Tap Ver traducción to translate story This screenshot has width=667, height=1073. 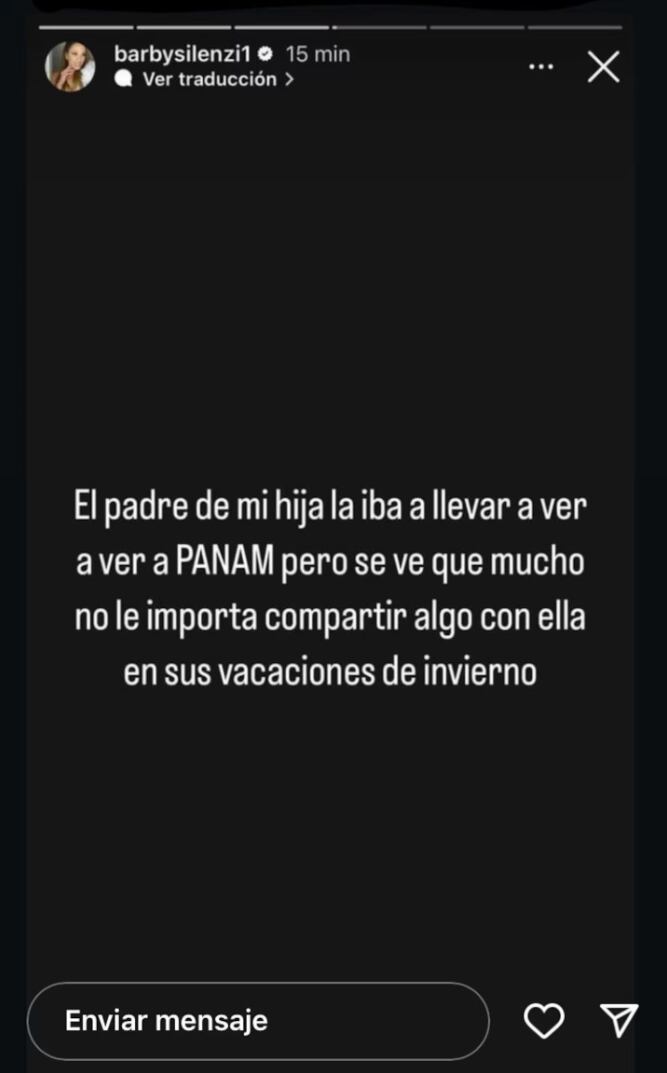[209, 79]
